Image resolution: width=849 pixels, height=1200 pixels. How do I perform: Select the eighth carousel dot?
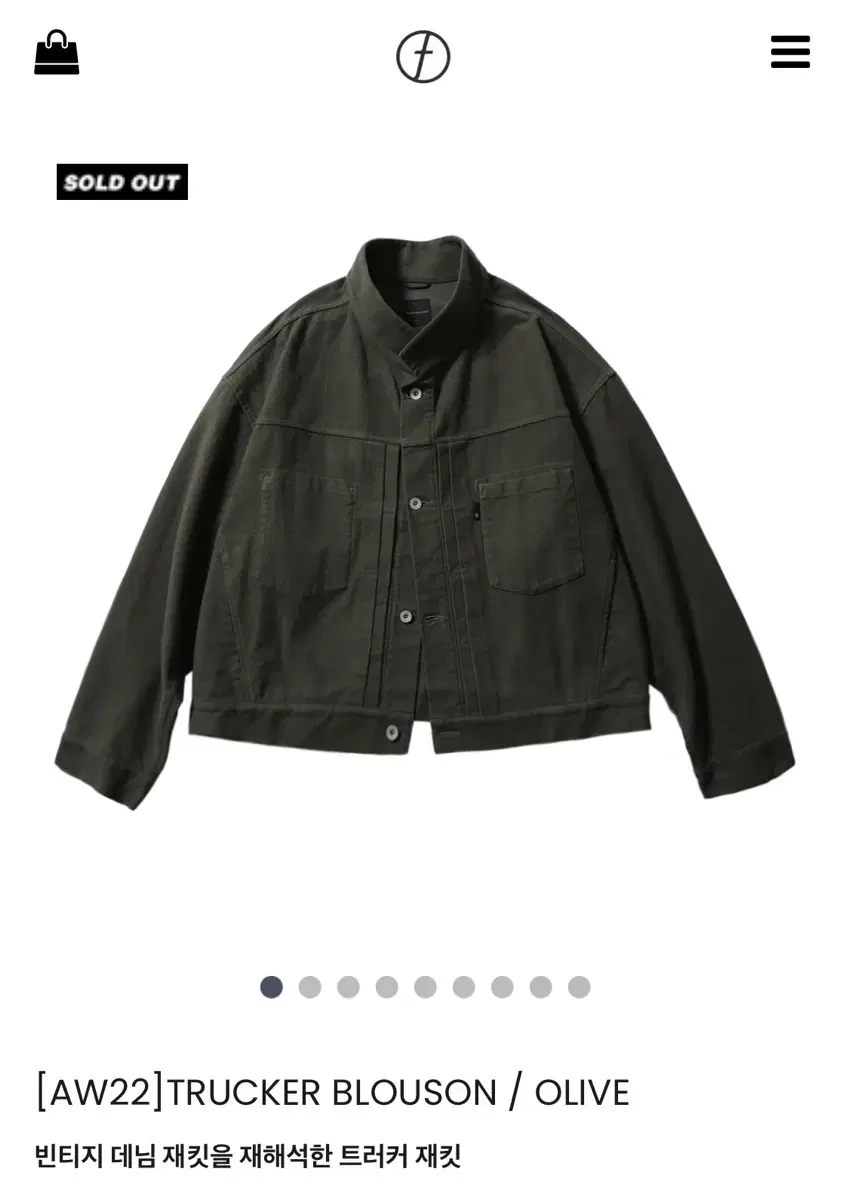pyautogui.click(x=540, y=988)
